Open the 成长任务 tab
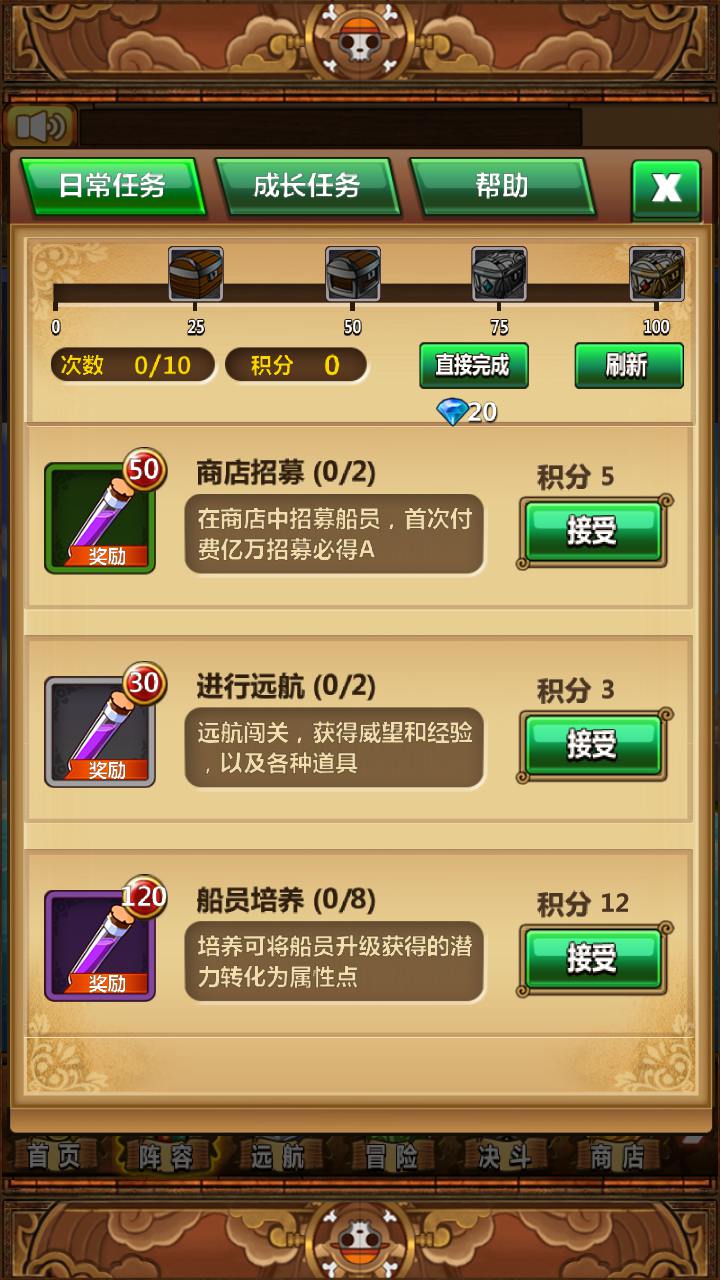This screenshot has height=1280, width=720. tap(307, 186)
